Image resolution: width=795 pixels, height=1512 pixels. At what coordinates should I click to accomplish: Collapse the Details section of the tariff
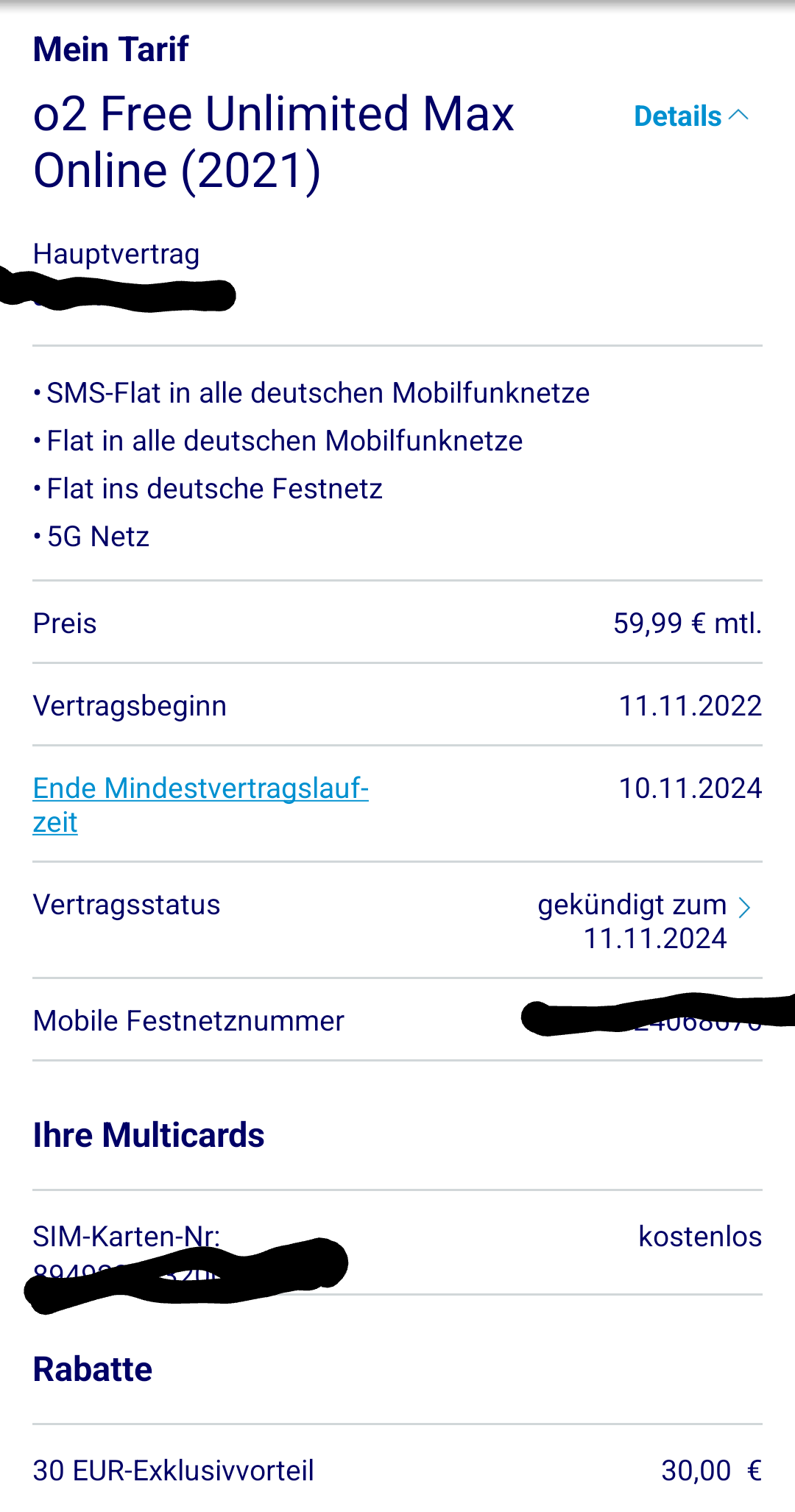click(690, 116)
